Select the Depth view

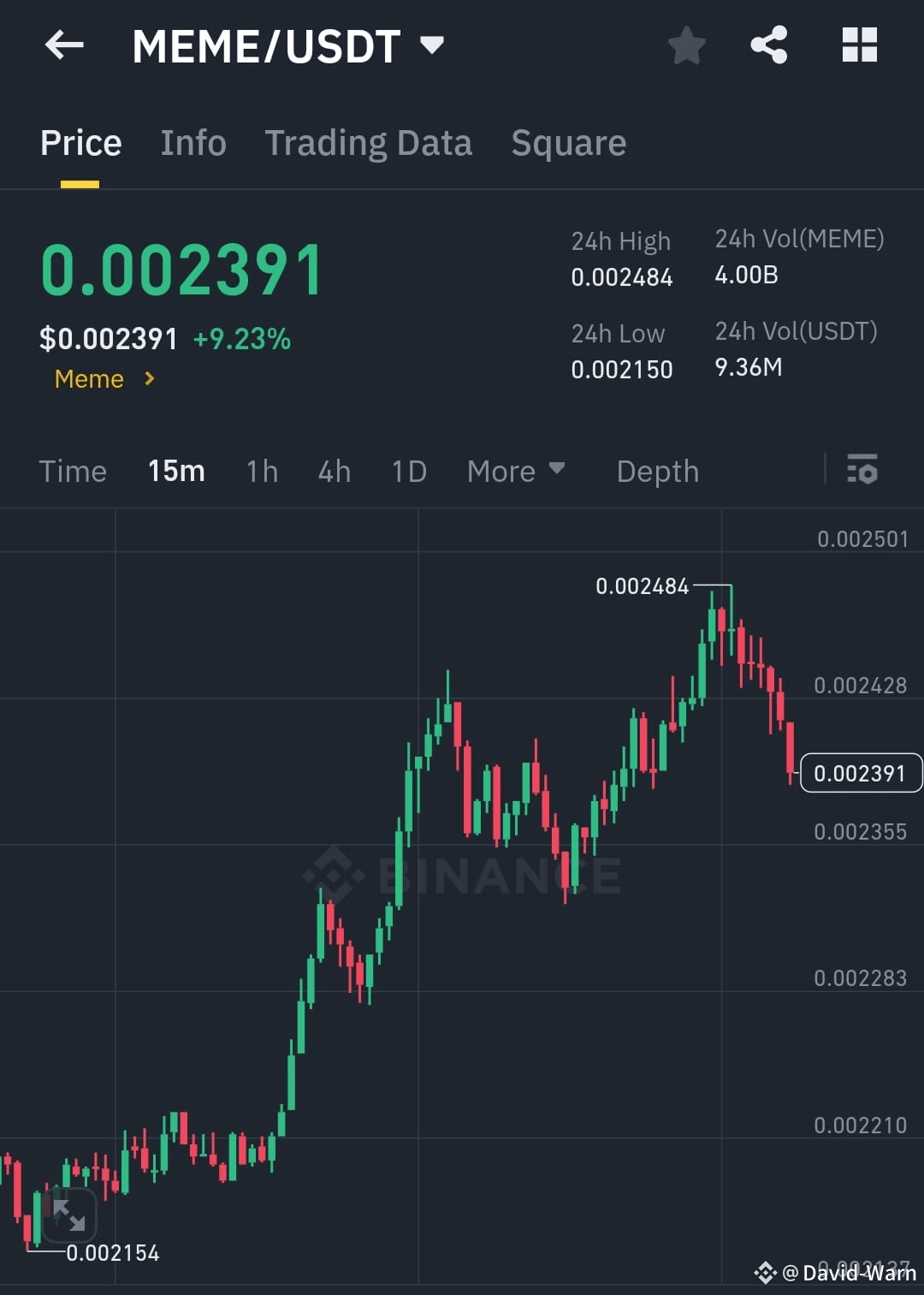click(657, 471)
